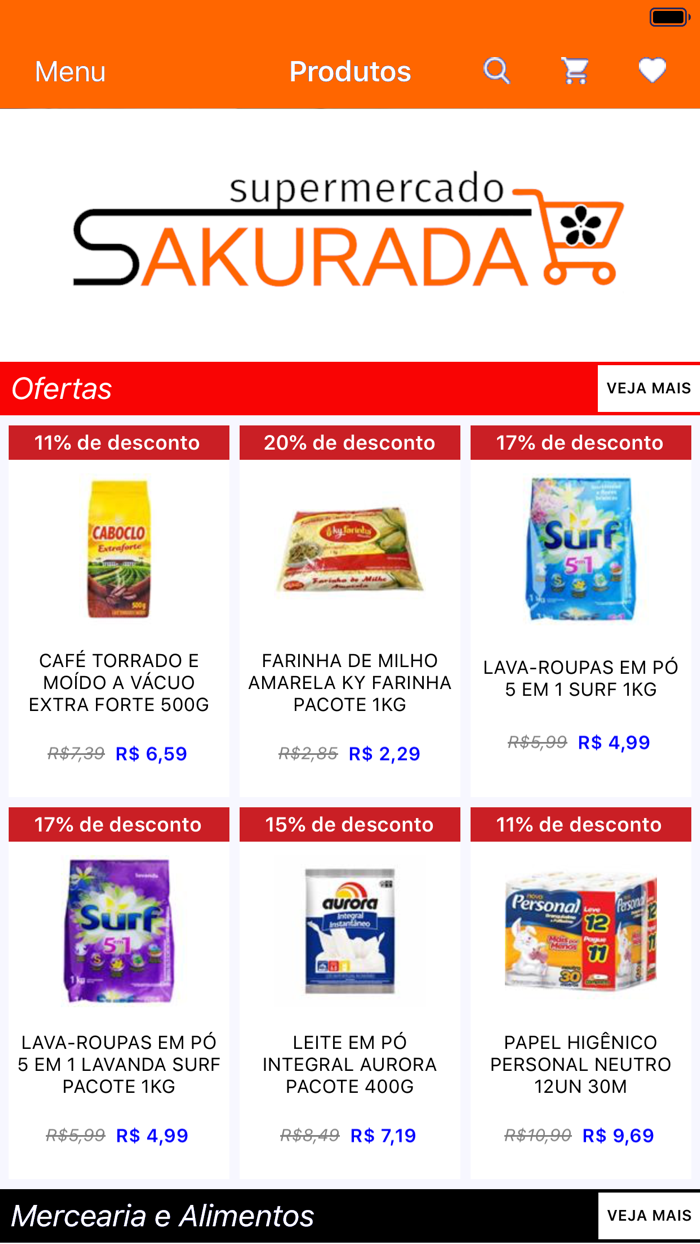Tap VEJA MAIS beside Ofertas
This screenshot has width=700, height=1244.
point(648,388)
